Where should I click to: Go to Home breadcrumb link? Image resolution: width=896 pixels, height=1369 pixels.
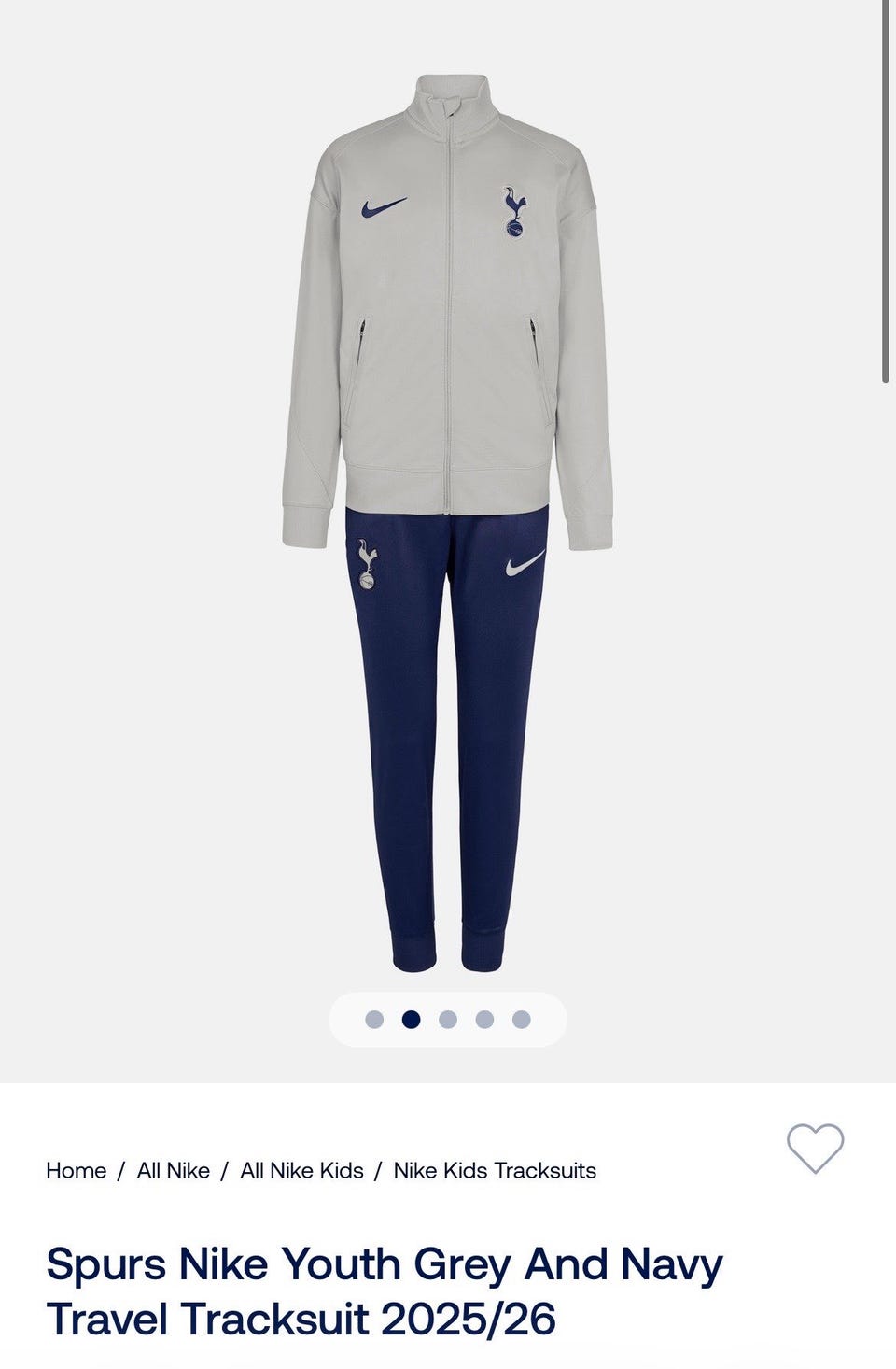pyautogui.click(x=76, y=1171)
